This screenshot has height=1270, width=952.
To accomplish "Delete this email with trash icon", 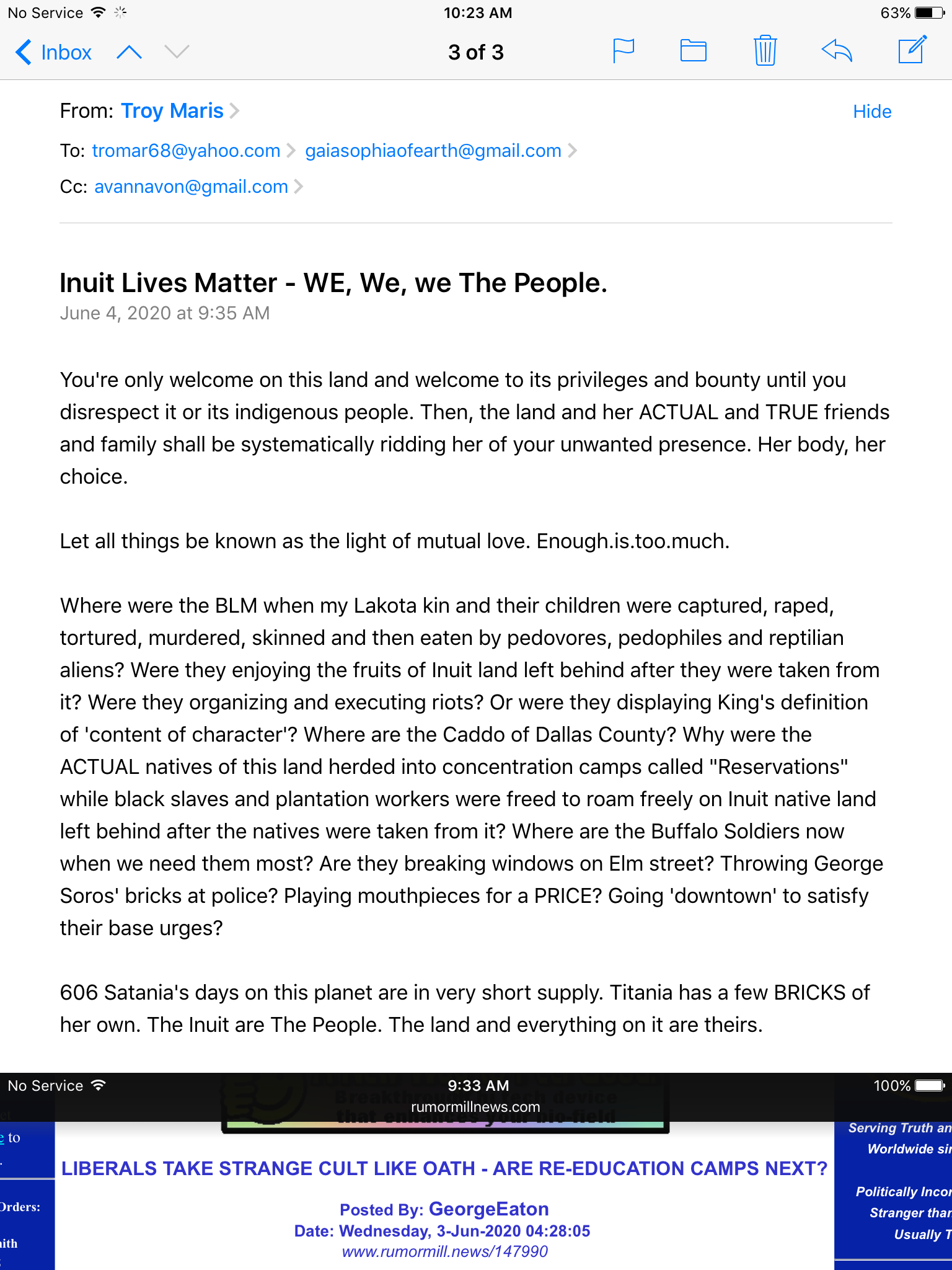I will pos(765,51).
